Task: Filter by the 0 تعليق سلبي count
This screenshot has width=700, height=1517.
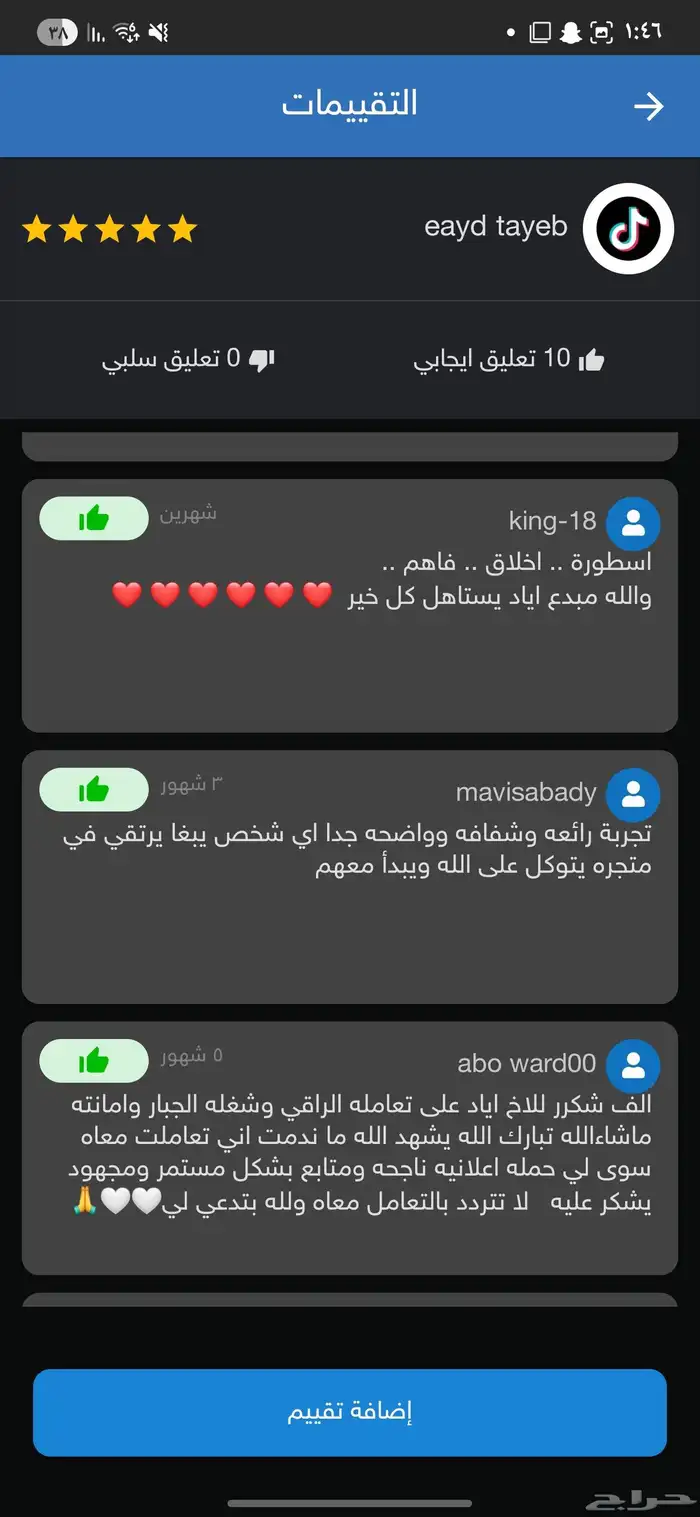Action: click(x=188, y=360)
